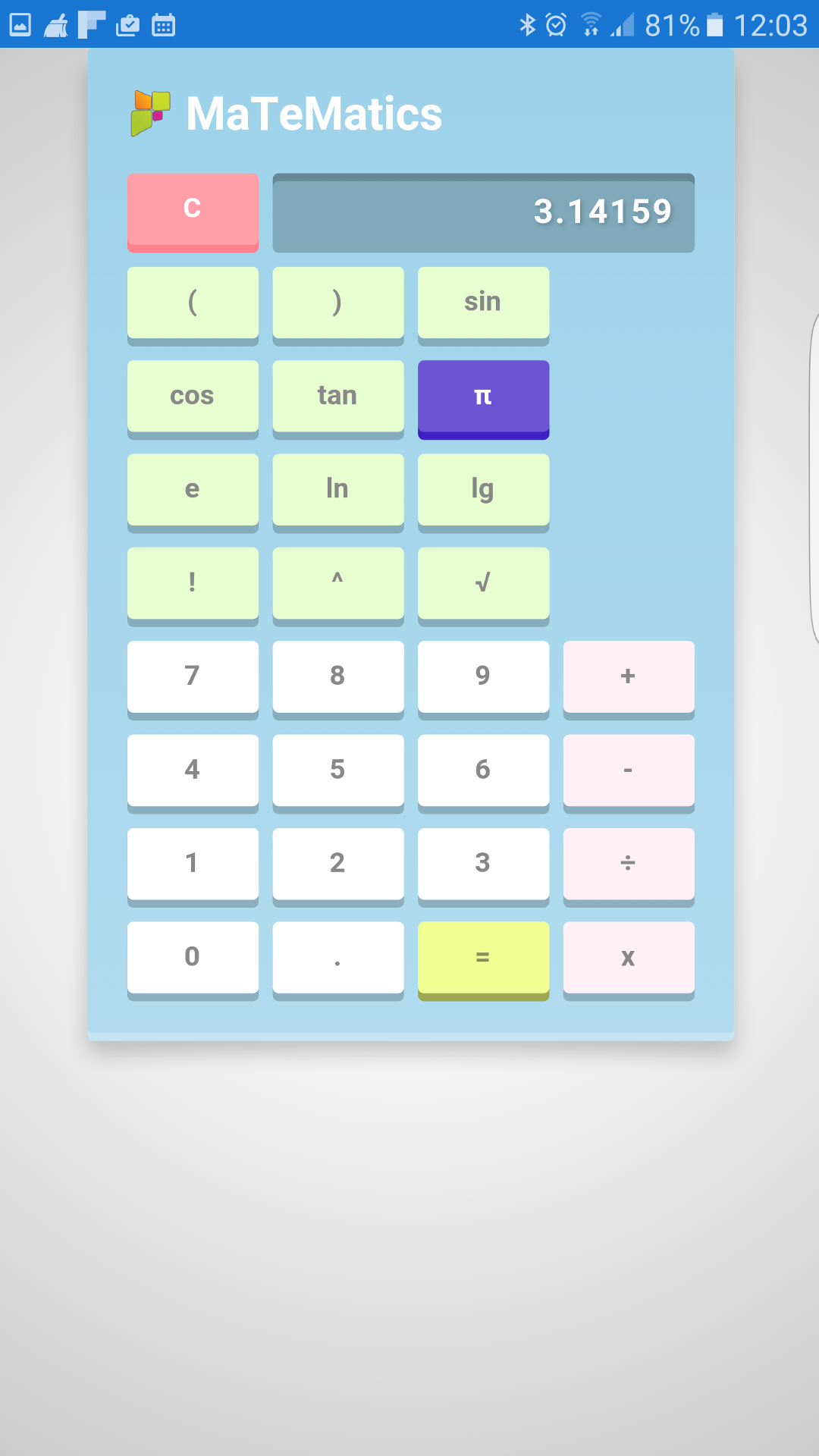Apply the natural log ln key
The width and height of the screenshot is (819, 1456).
pyautogui.click(x=337, y=489)
